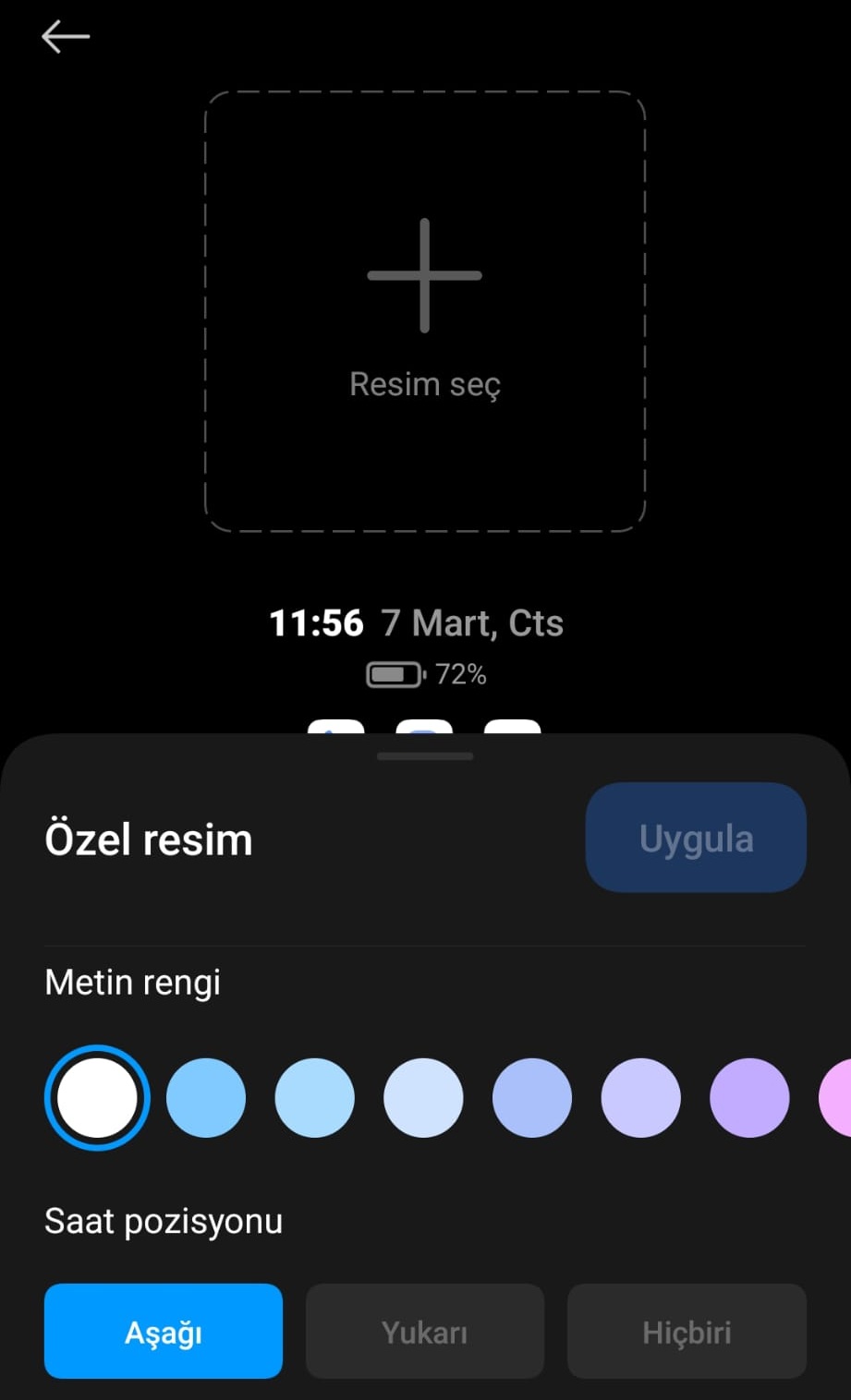Apply the wallpaper with Uygula
Screen dimensions: 851x1400
[x=695, y=837]
